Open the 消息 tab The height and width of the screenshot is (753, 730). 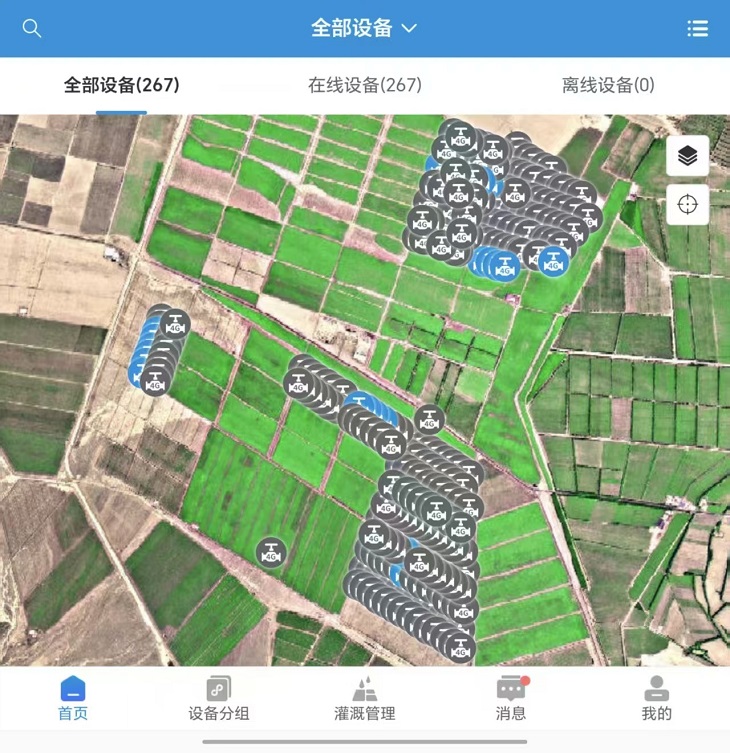coord(510,699)
